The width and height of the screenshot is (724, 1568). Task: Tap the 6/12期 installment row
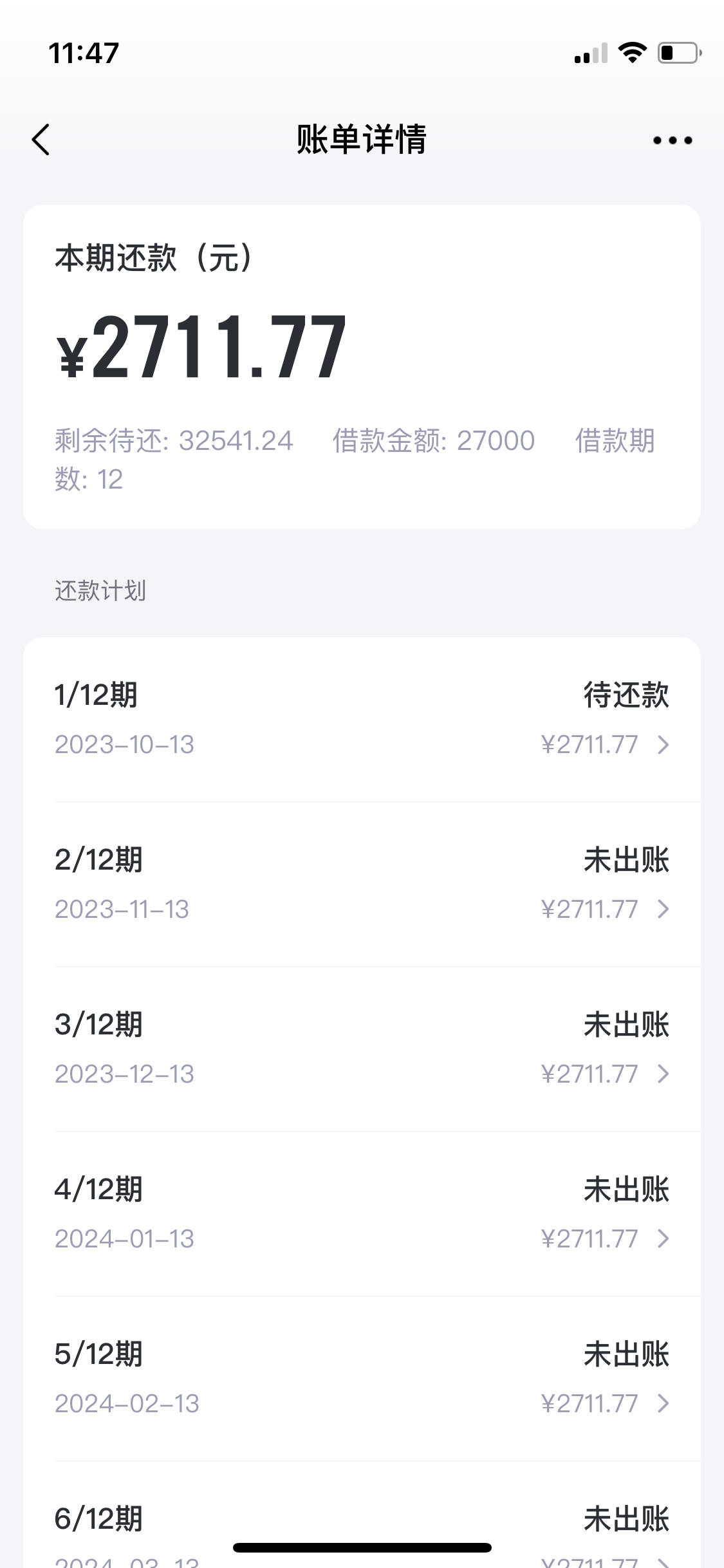(x=362, y=1515)
